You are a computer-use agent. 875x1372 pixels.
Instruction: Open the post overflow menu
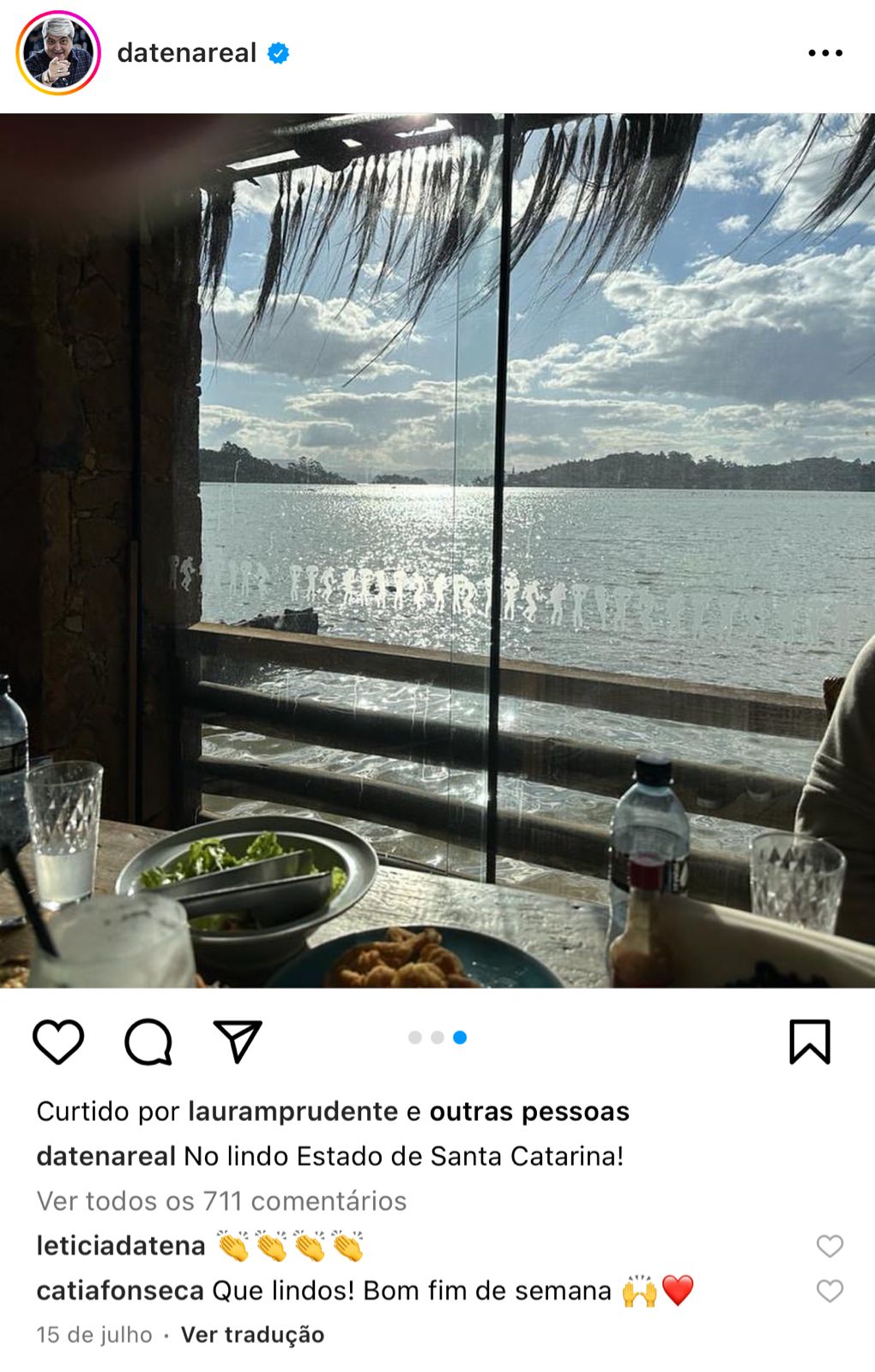pos(825,53)
